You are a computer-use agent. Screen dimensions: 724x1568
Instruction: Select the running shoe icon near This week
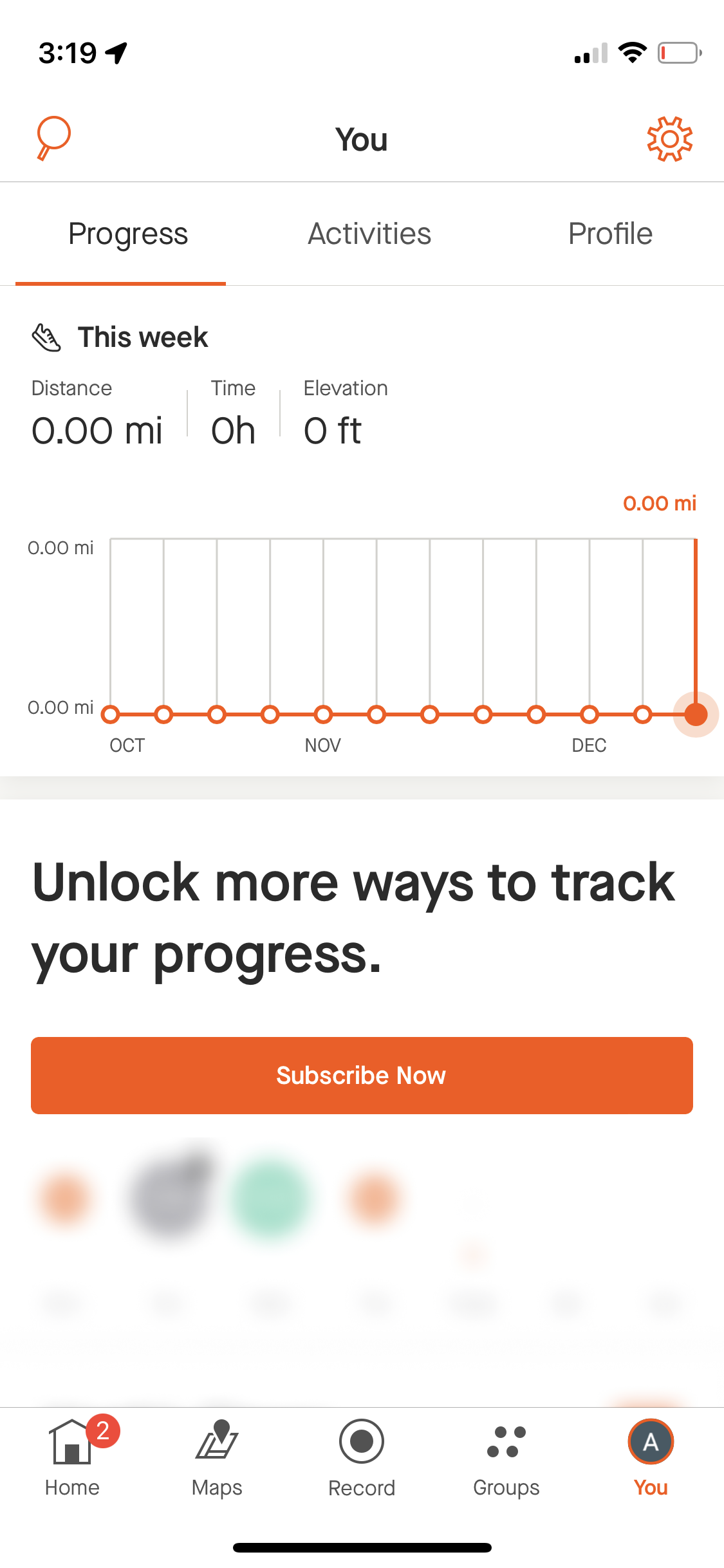tap(45, 335)
